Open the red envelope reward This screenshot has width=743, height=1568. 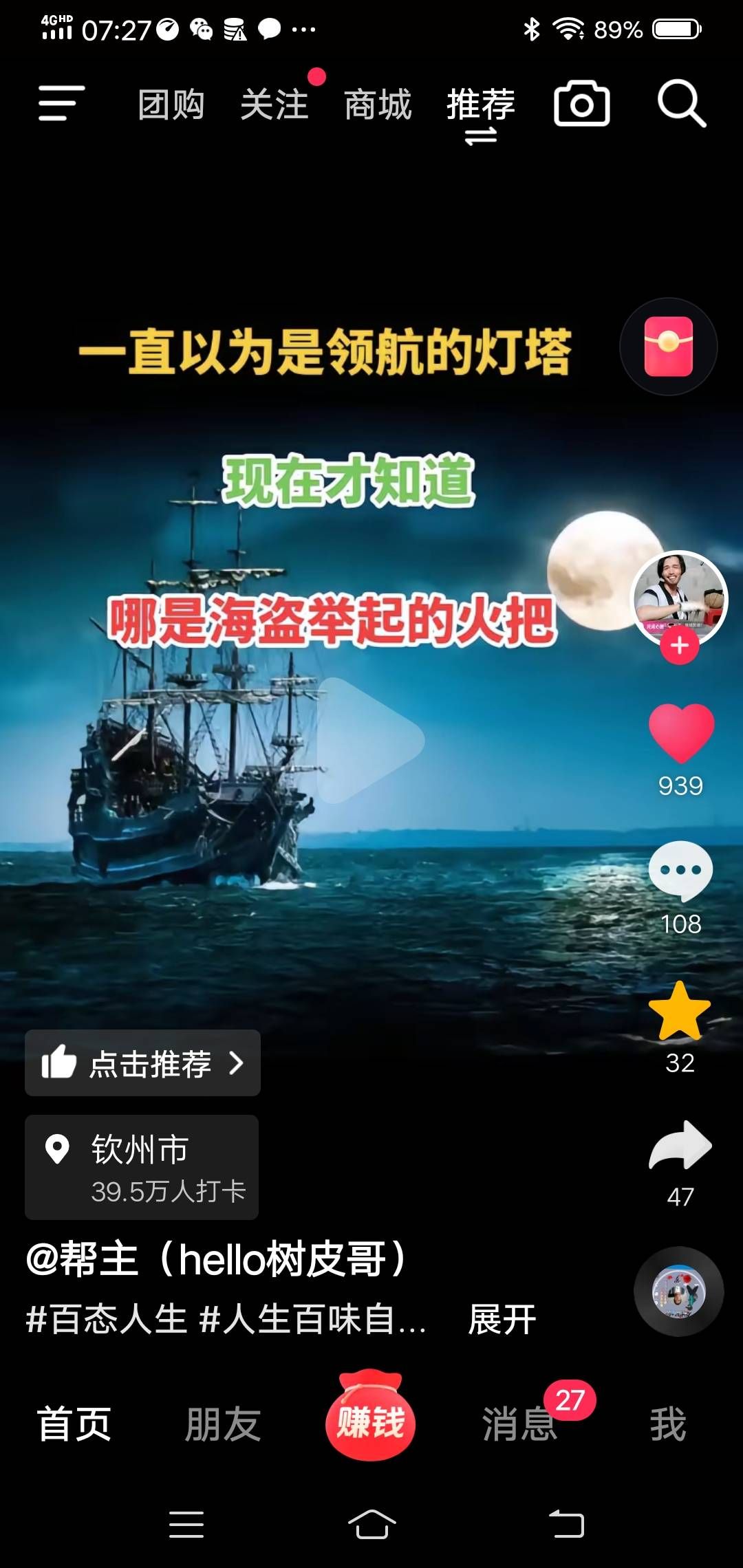click(669, 347)
